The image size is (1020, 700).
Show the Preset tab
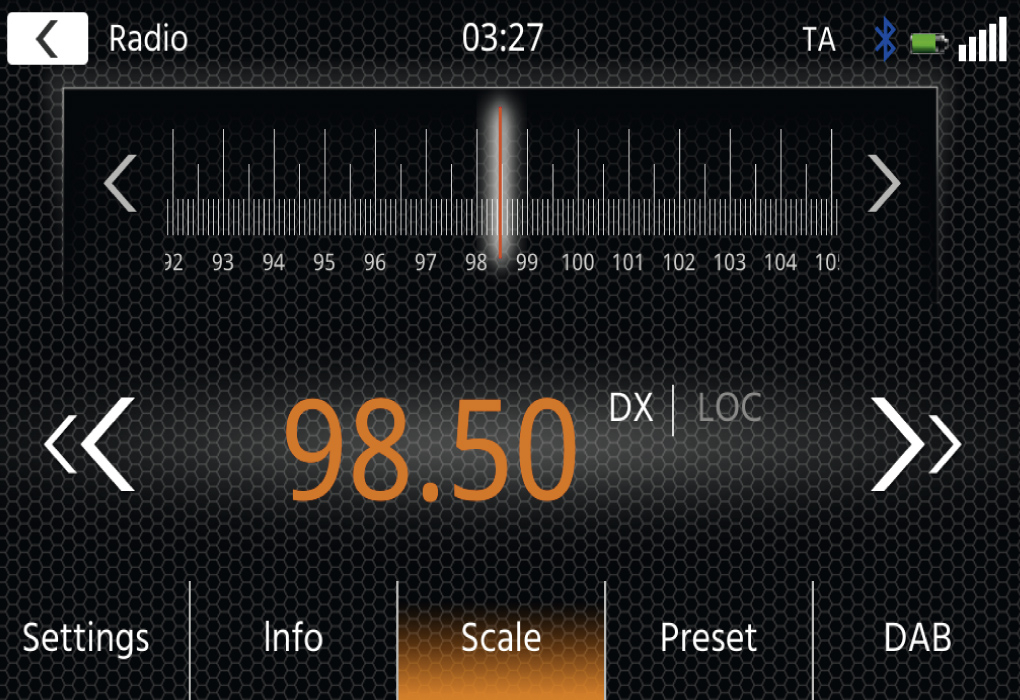(x=708, y=638)
